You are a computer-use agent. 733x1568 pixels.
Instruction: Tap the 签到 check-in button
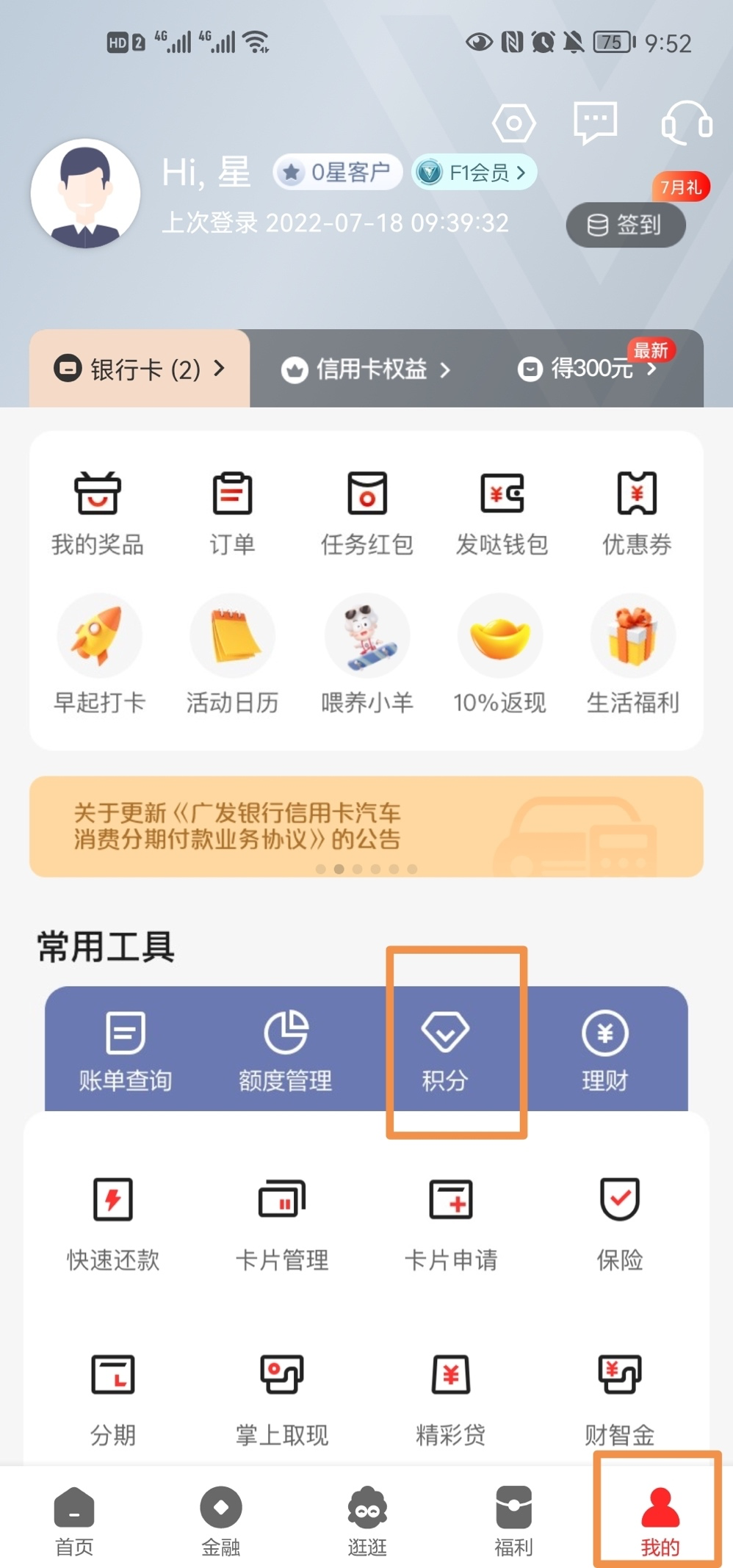coord(625,225)
